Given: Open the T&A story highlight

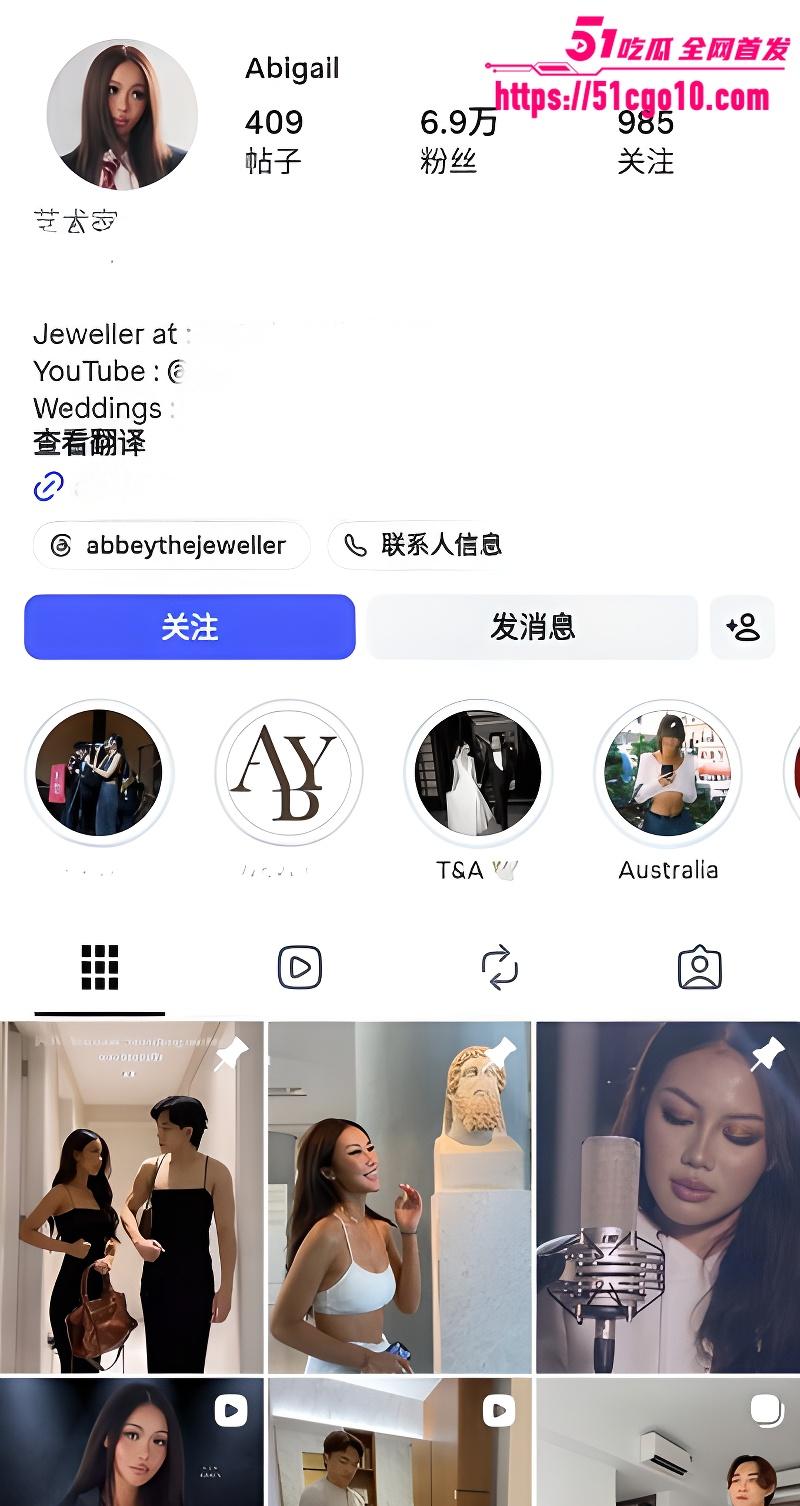Looking at the screenshot, I should coord(478,773).
